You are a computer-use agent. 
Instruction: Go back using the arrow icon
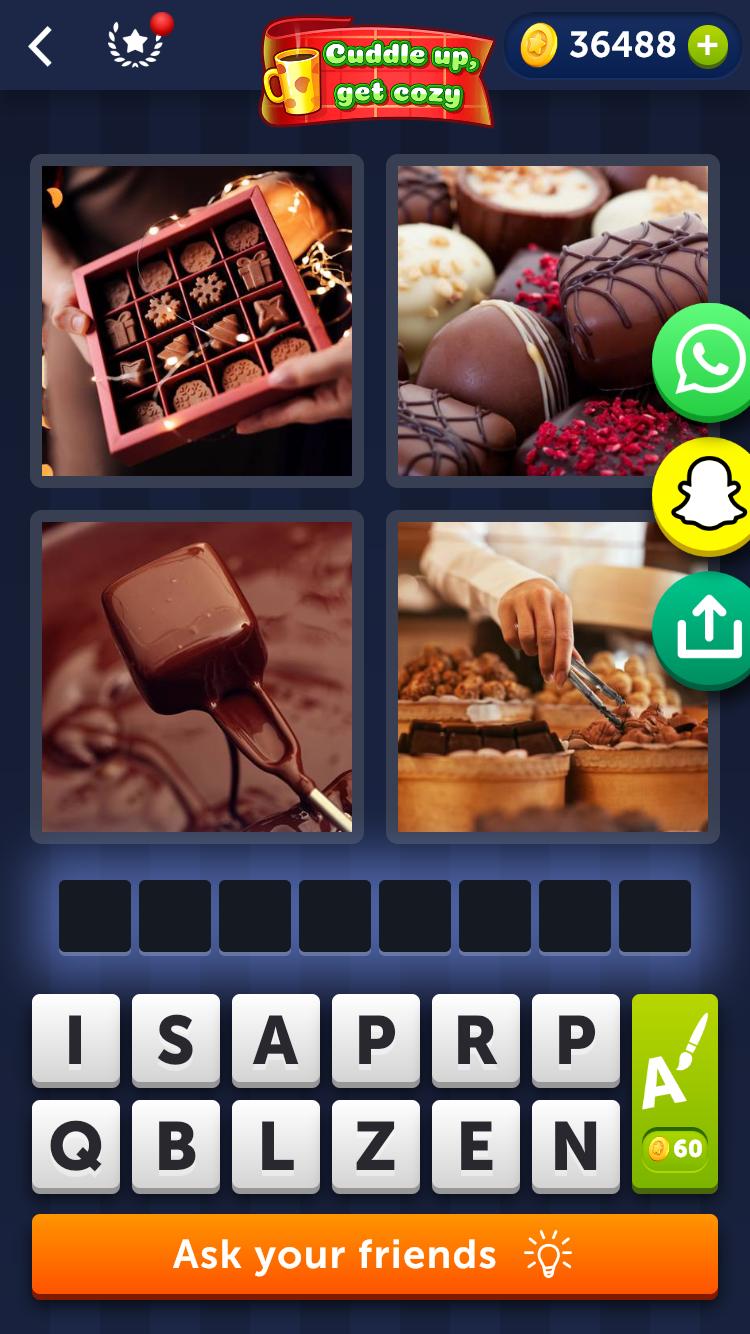[x=40, y=46]
